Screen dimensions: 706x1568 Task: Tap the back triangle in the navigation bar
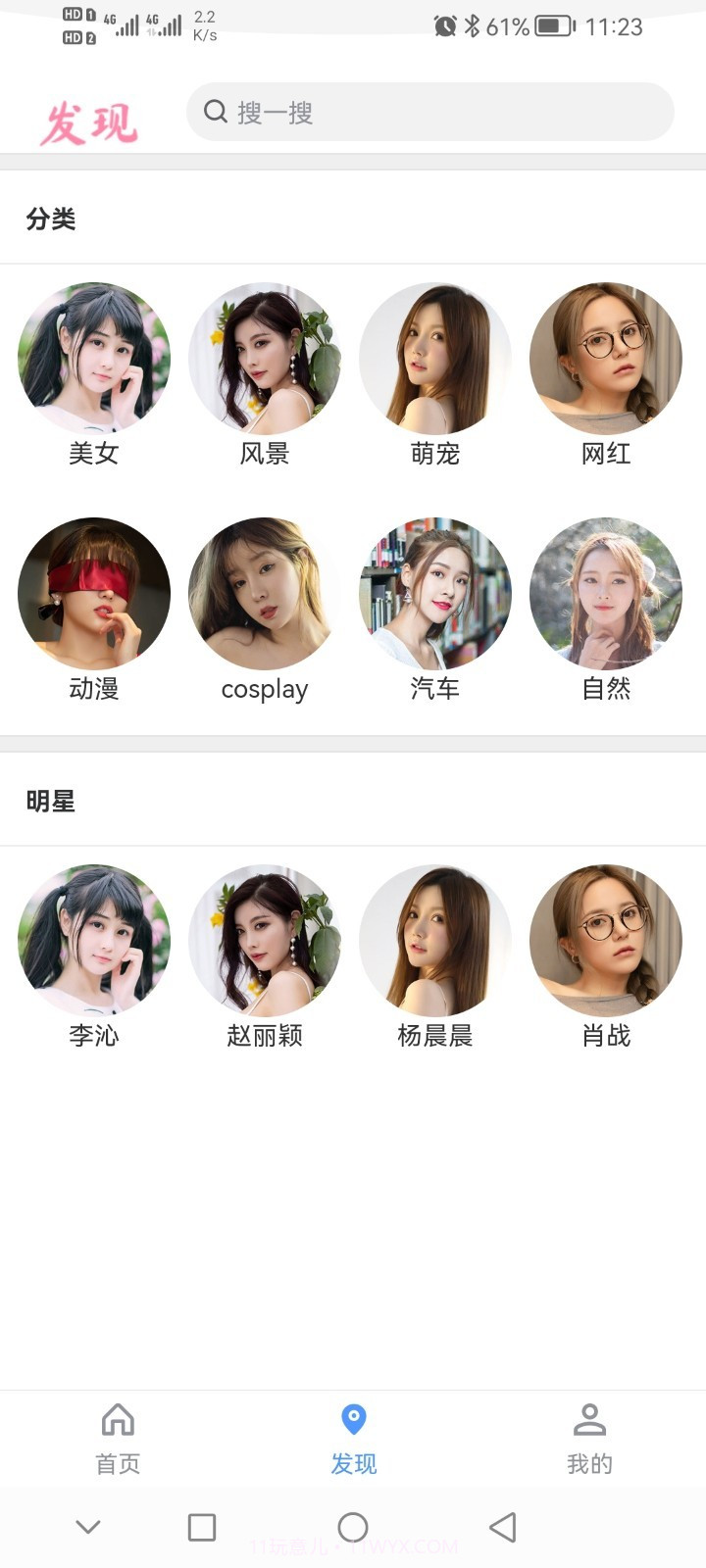502,1526
